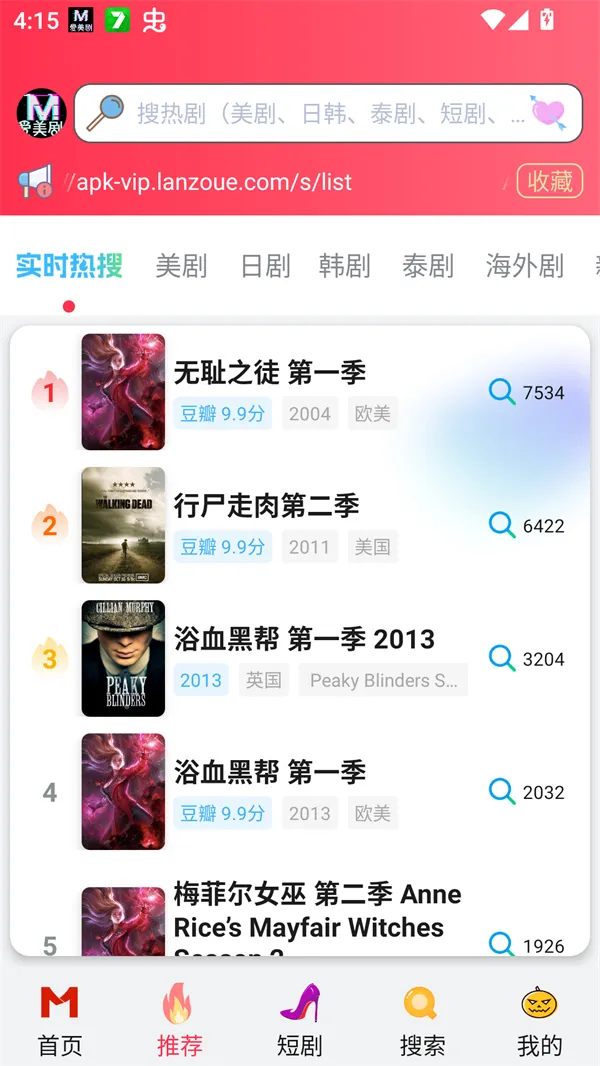Select the 实时热搜 tab
Viewport: 600px width, 1066px height.
pyautogui.click(x=69, y=266)
